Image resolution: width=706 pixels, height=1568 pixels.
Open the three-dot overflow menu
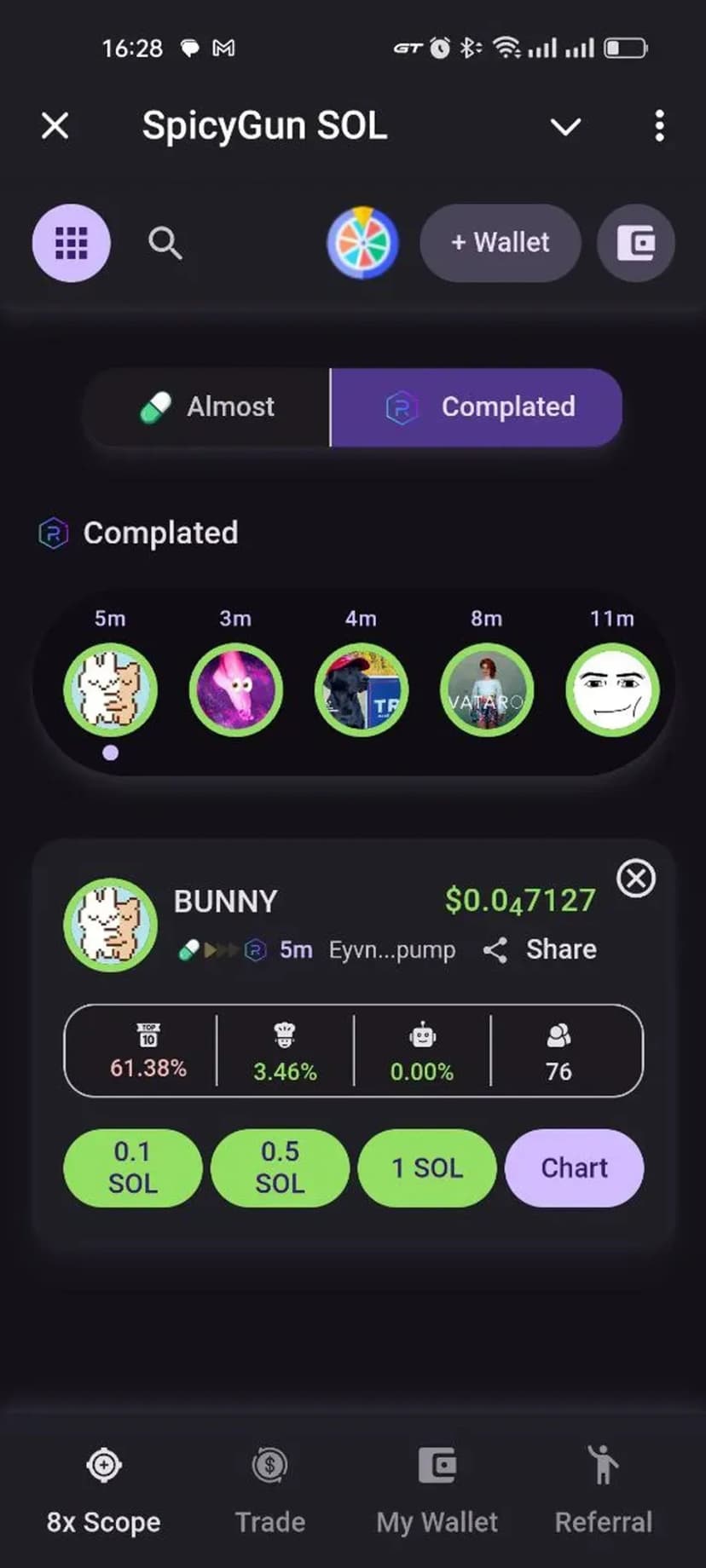[659, 126]
